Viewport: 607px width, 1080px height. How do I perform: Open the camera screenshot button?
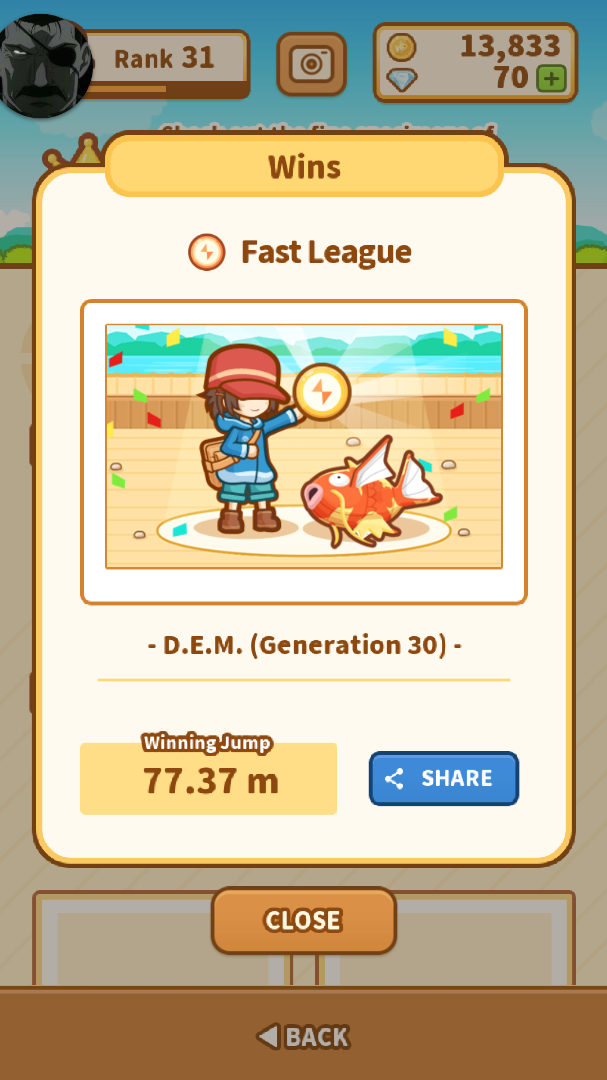[x=311, y=64]
